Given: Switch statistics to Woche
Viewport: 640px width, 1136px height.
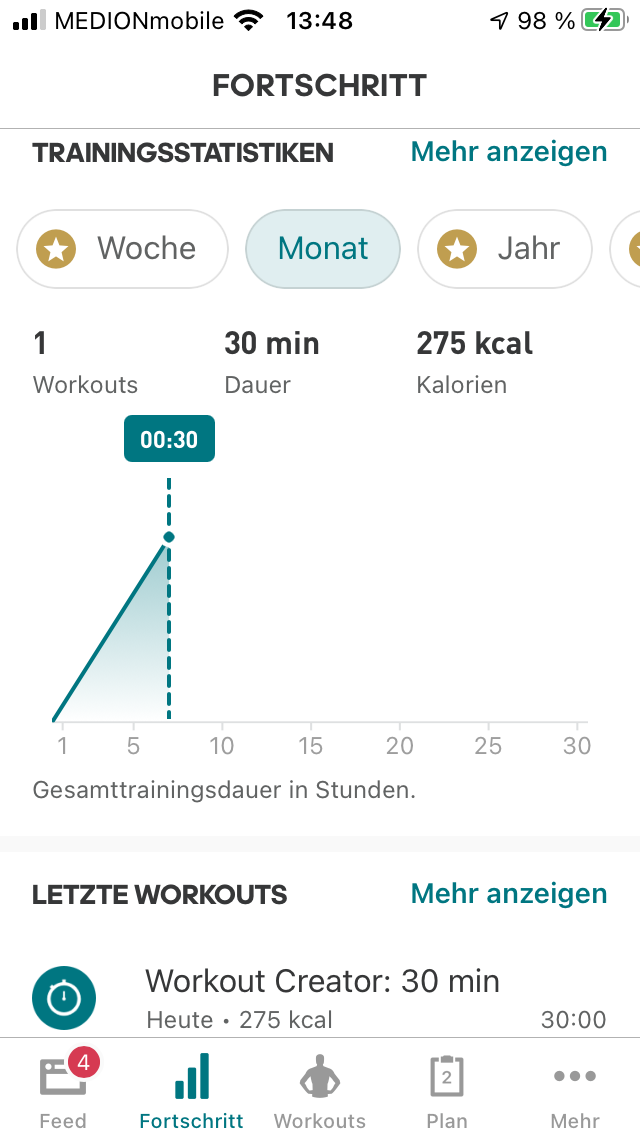Looking at the screenshot, I should [122, 248].
